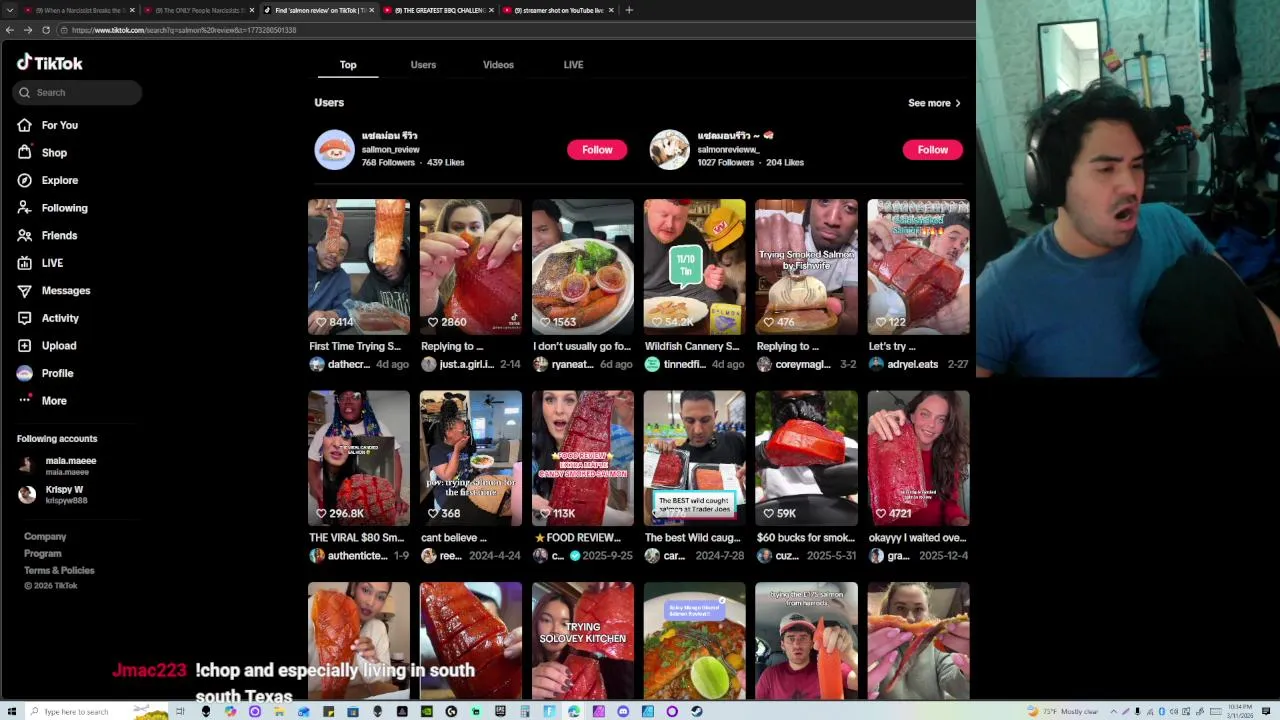Switch to the Users results tab

(x=423, y=65)
